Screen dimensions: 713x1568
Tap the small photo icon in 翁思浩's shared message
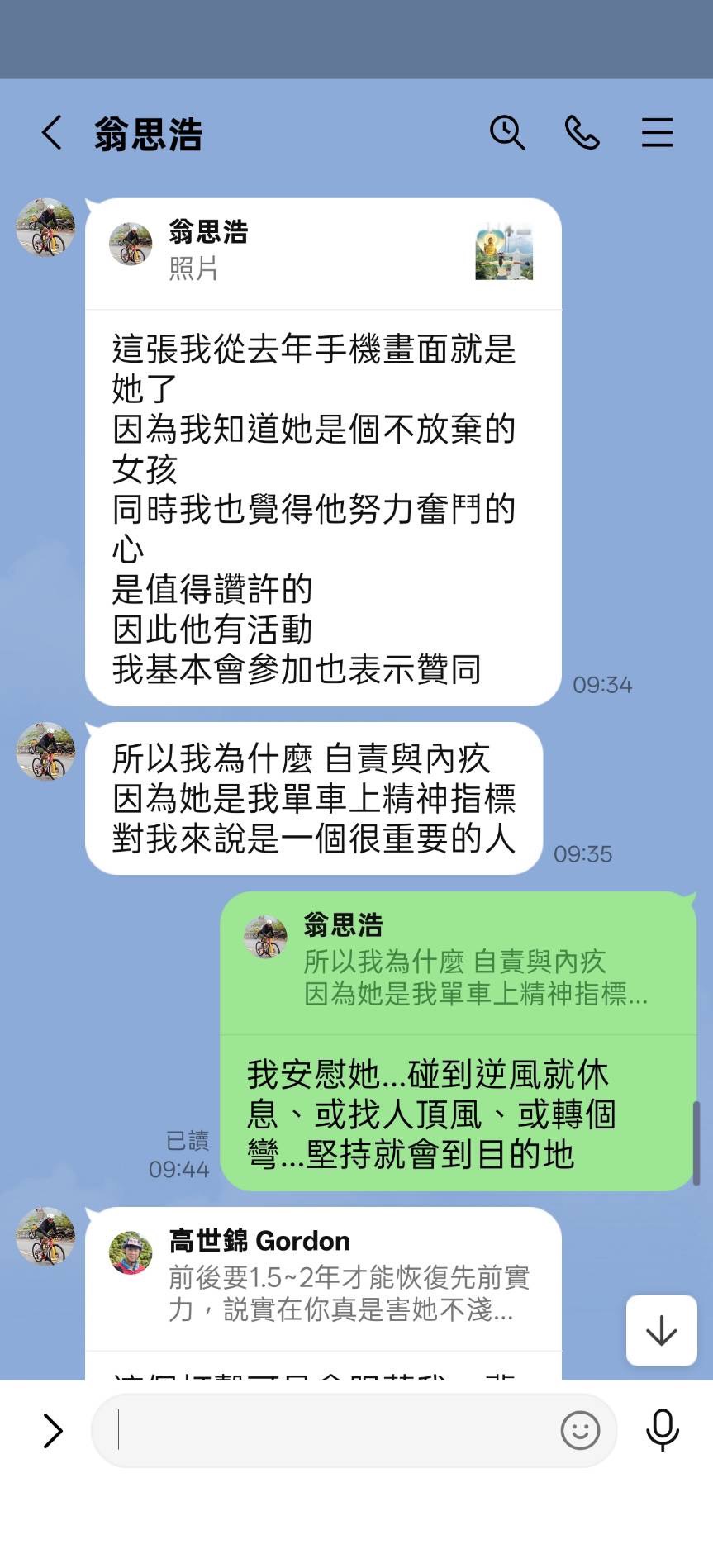point(503,252)
